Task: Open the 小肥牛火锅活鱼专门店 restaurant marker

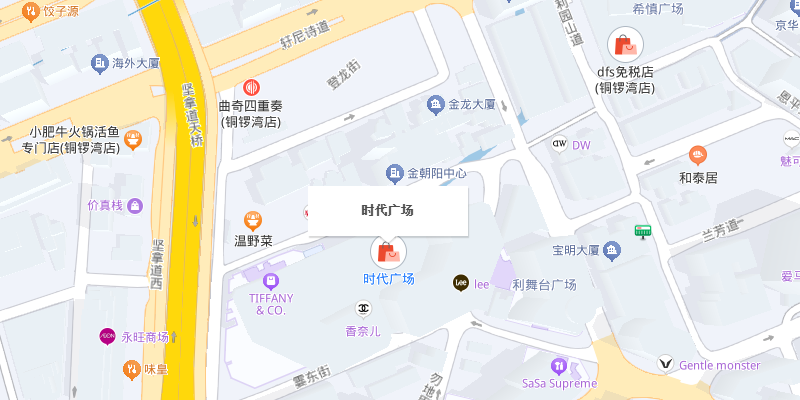Action: [x=133, y=140]
